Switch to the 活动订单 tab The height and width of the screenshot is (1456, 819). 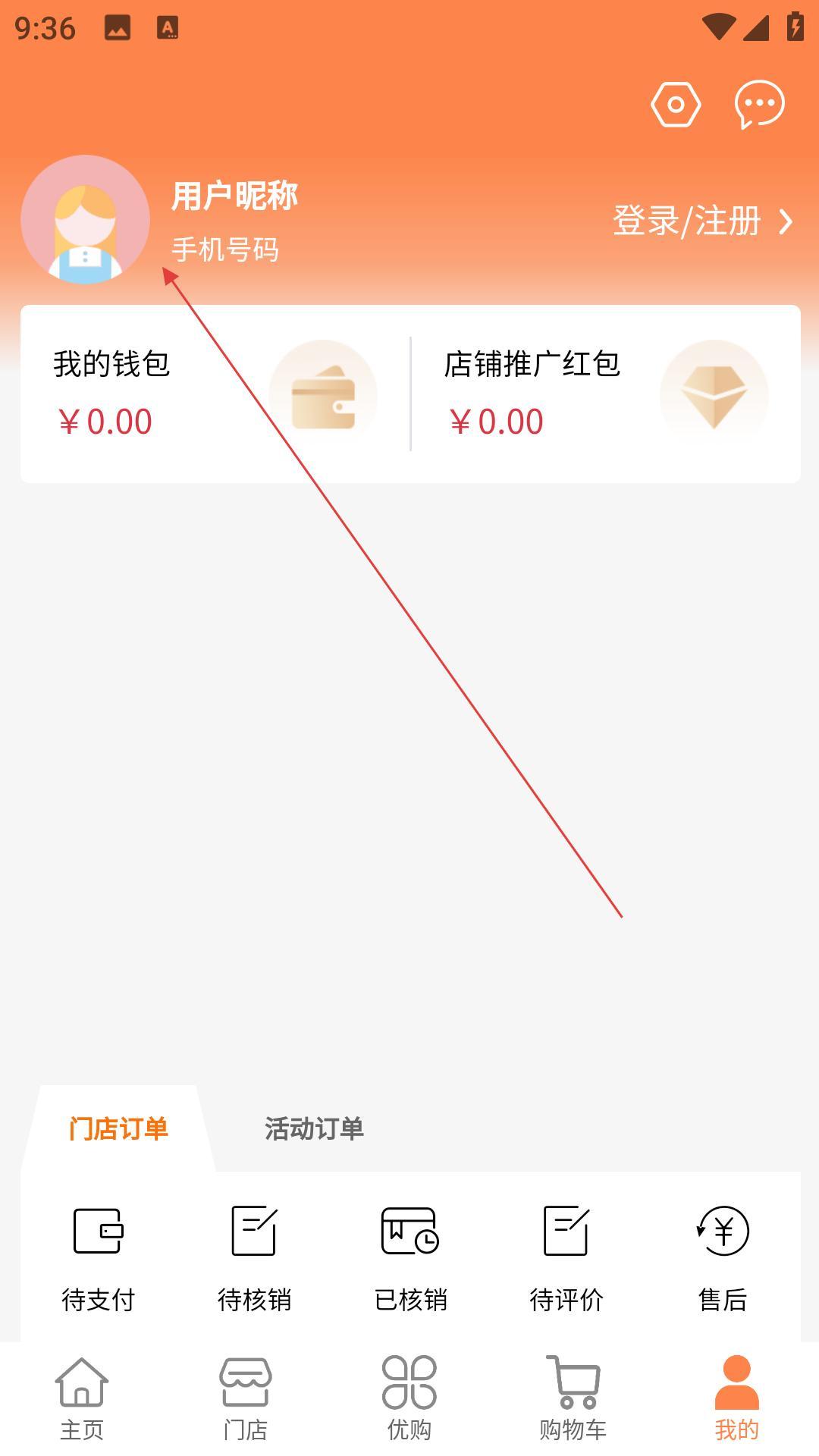tap(314, 1129)
